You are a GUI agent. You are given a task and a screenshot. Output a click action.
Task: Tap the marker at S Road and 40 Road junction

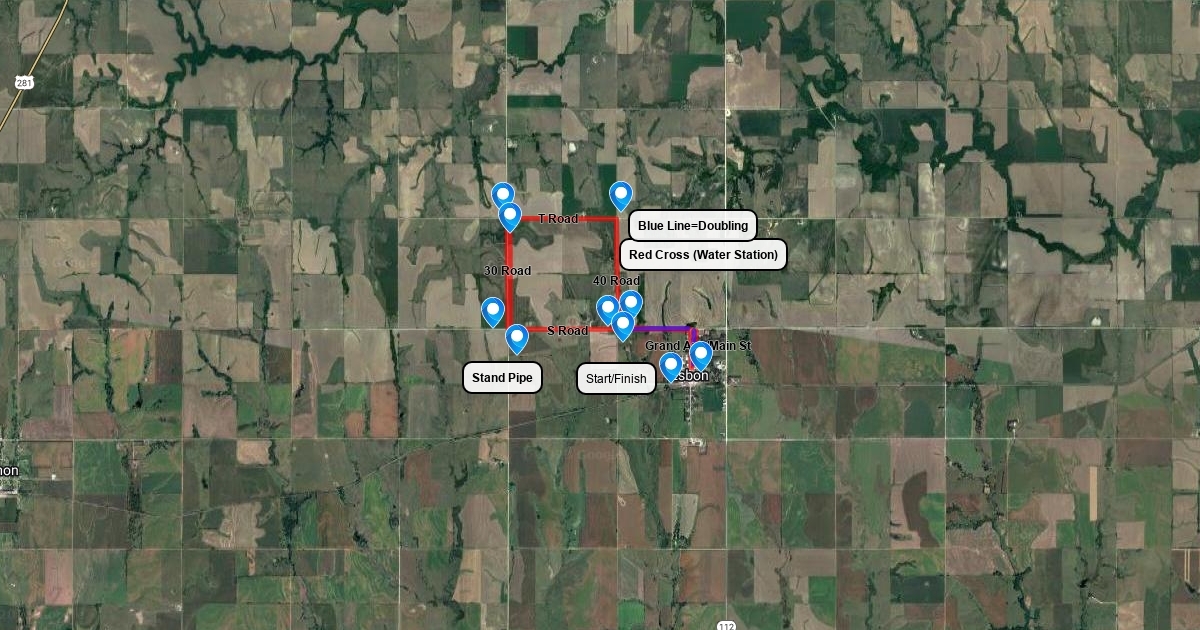(623, 325)
